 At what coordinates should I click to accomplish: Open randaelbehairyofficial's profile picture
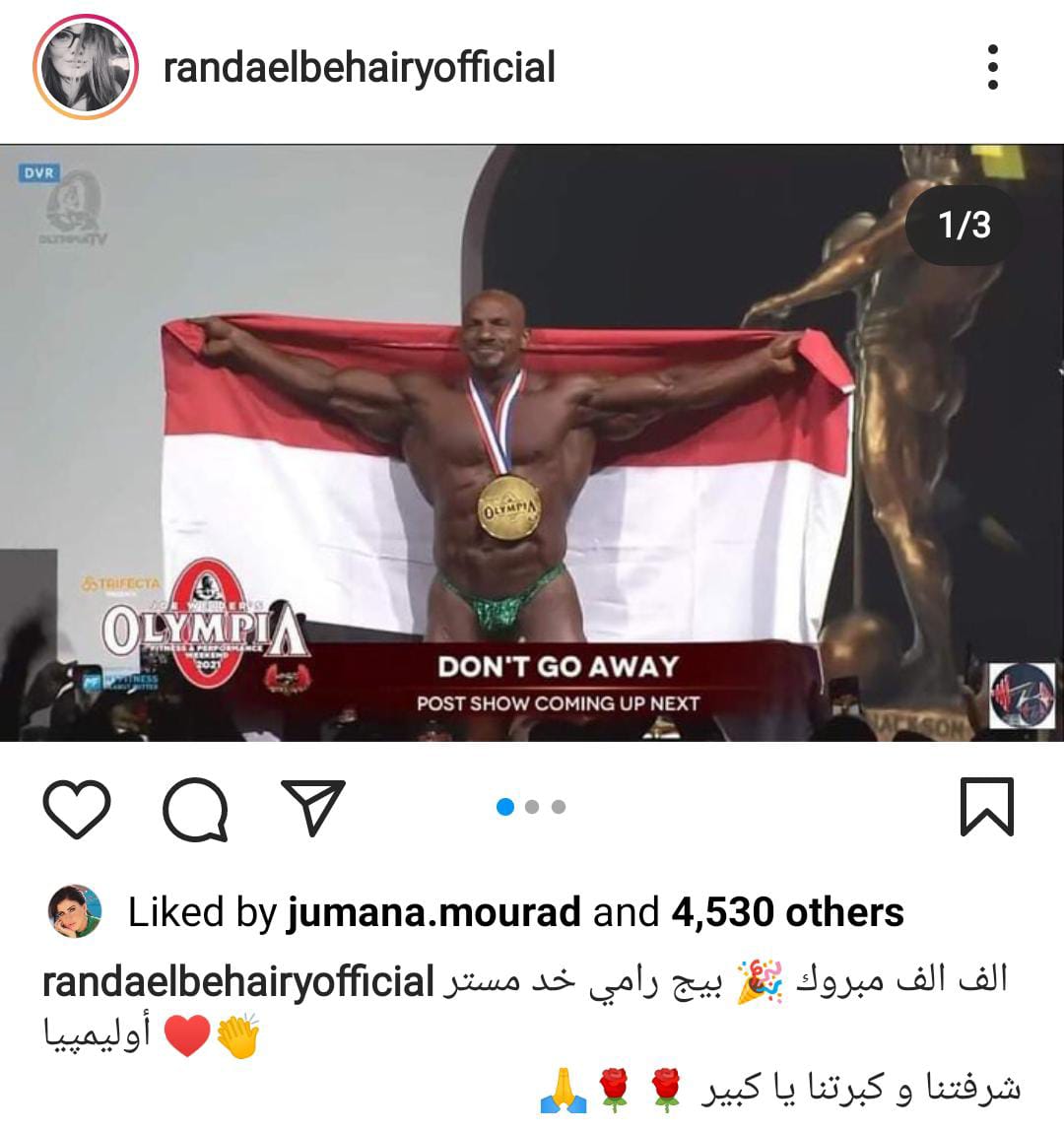click(84, 67)
